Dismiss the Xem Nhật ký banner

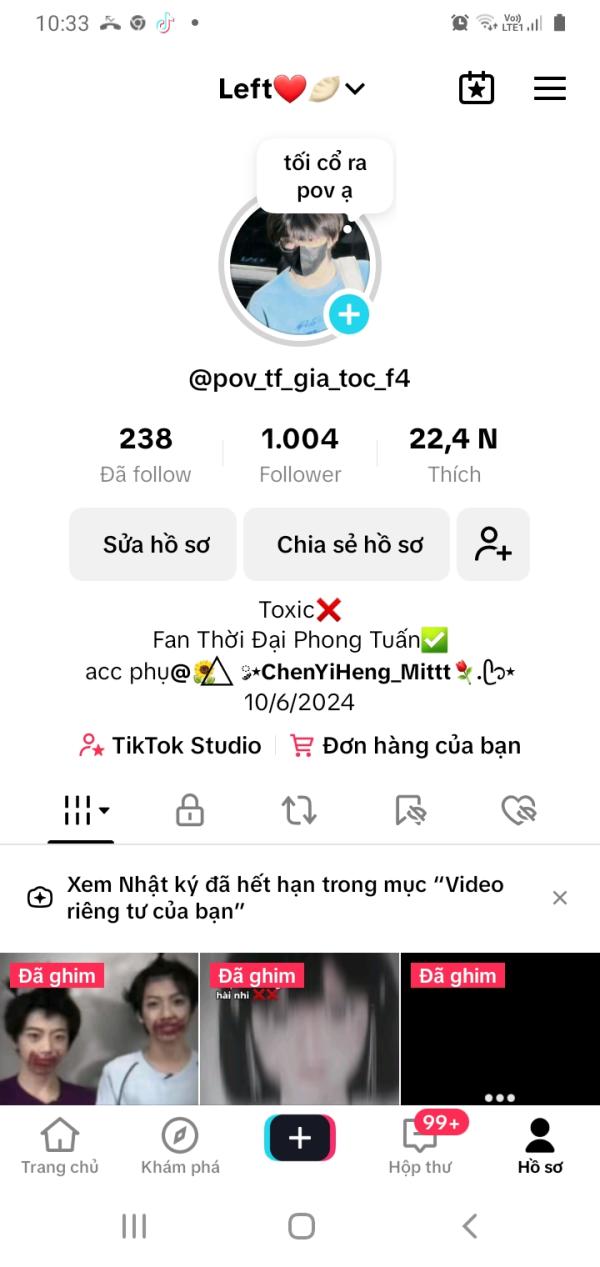click(560, 898)
